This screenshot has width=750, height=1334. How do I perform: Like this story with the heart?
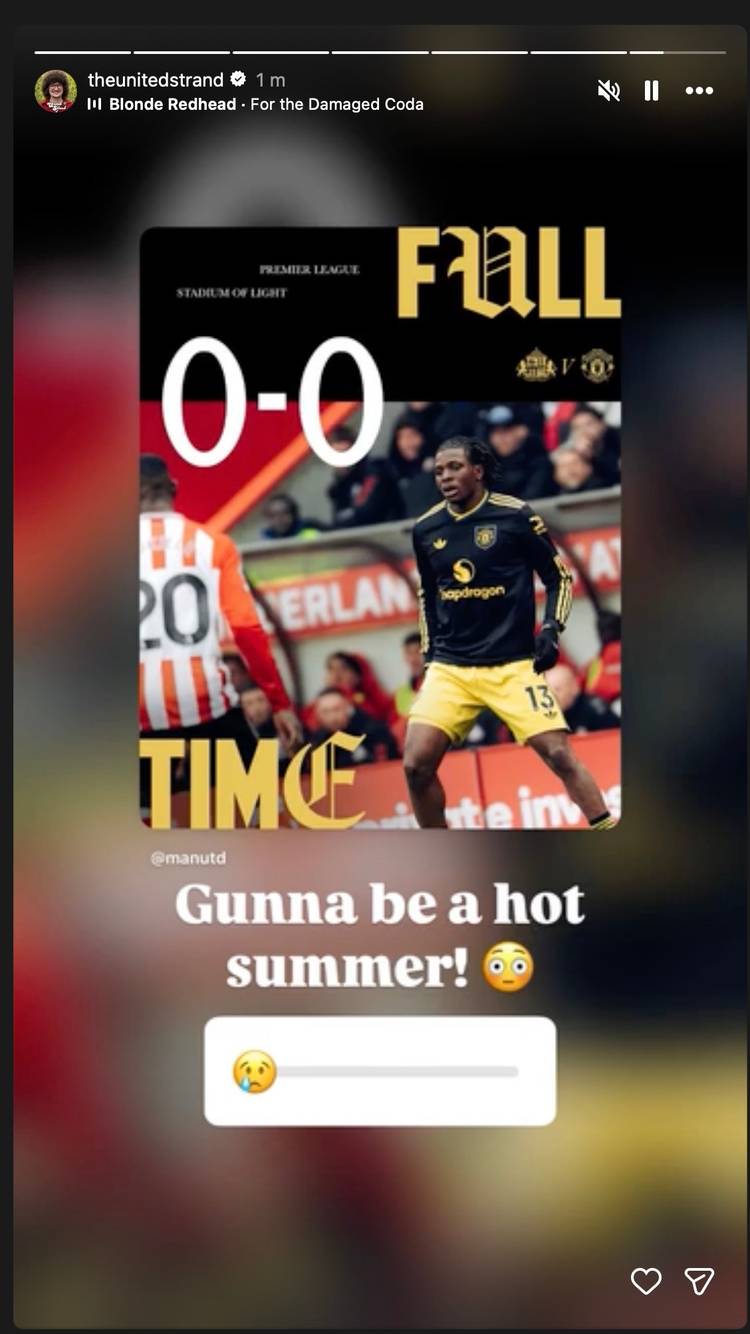(646, 1281)
